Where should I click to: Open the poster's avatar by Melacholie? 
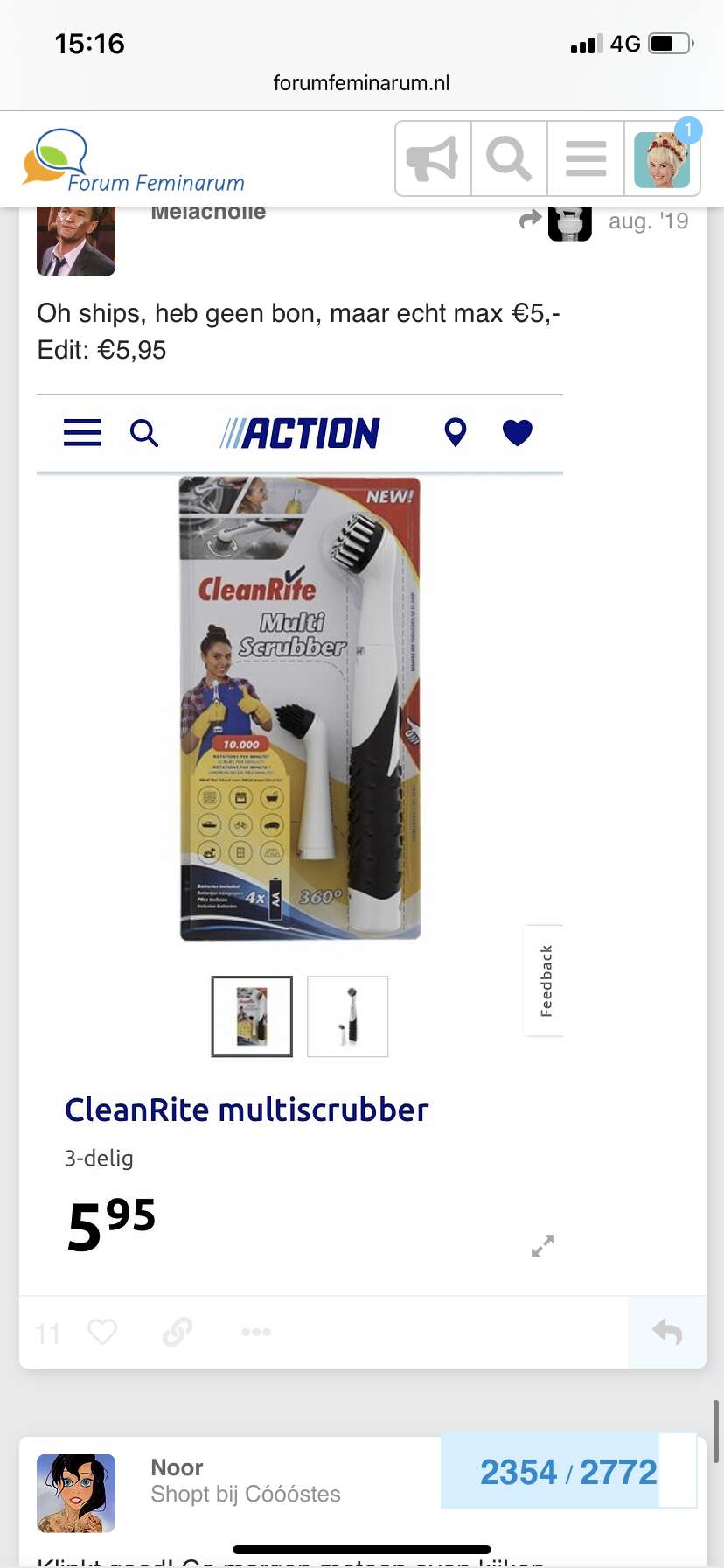[x=76, y=241]
